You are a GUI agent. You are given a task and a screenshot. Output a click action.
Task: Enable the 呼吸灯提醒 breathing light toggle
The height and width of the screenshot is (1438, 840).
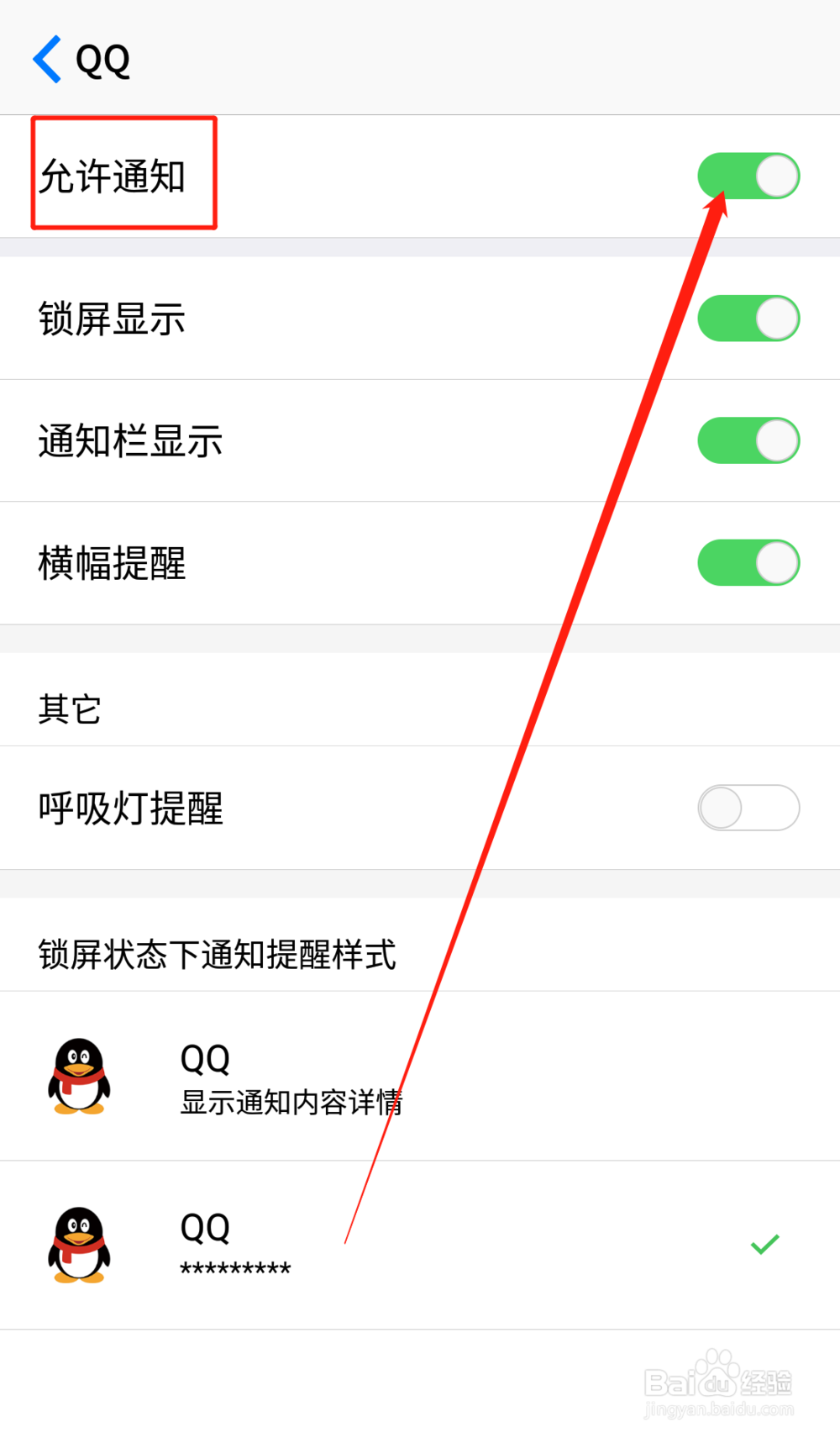point(748,807)
